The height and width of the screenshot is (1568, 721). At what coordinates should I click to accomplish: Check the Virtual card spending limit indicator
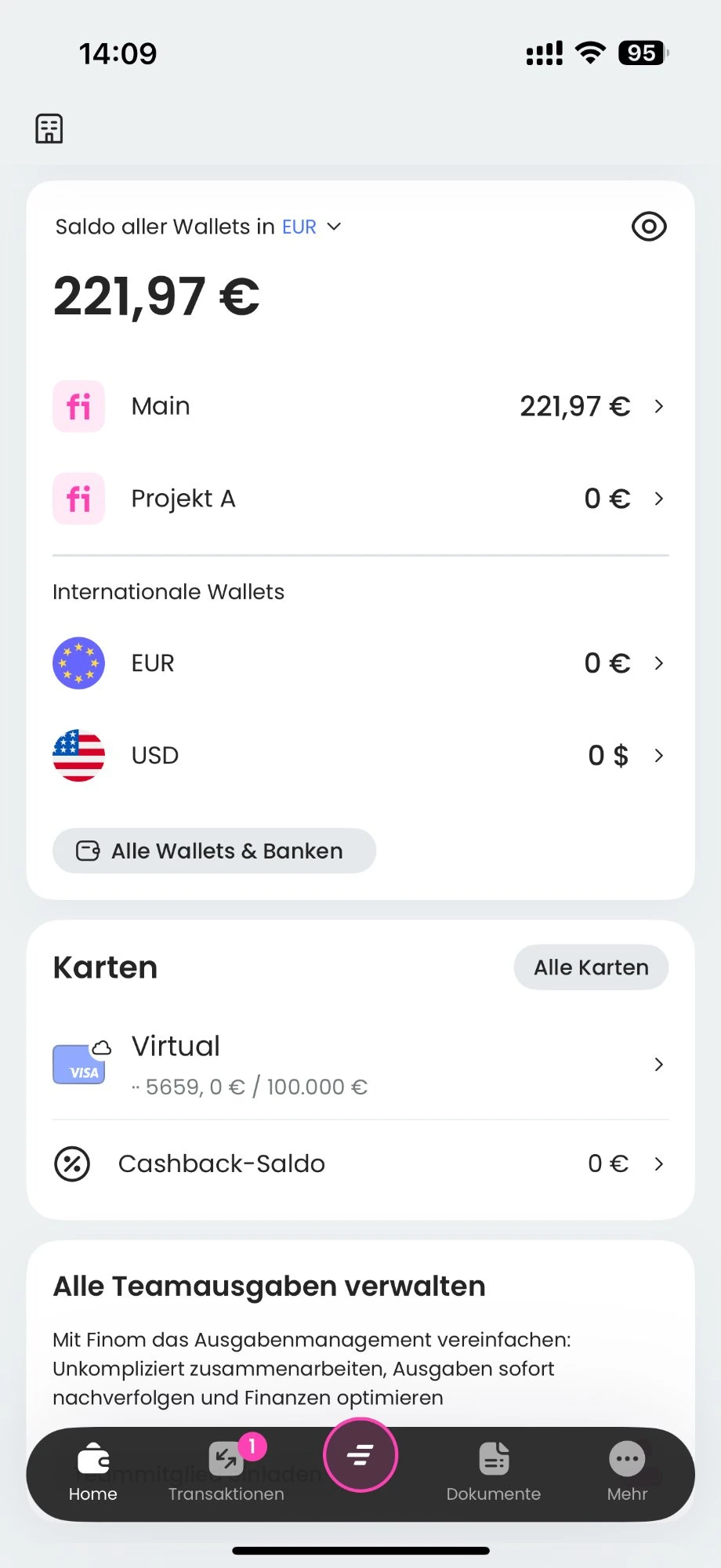251,1087
